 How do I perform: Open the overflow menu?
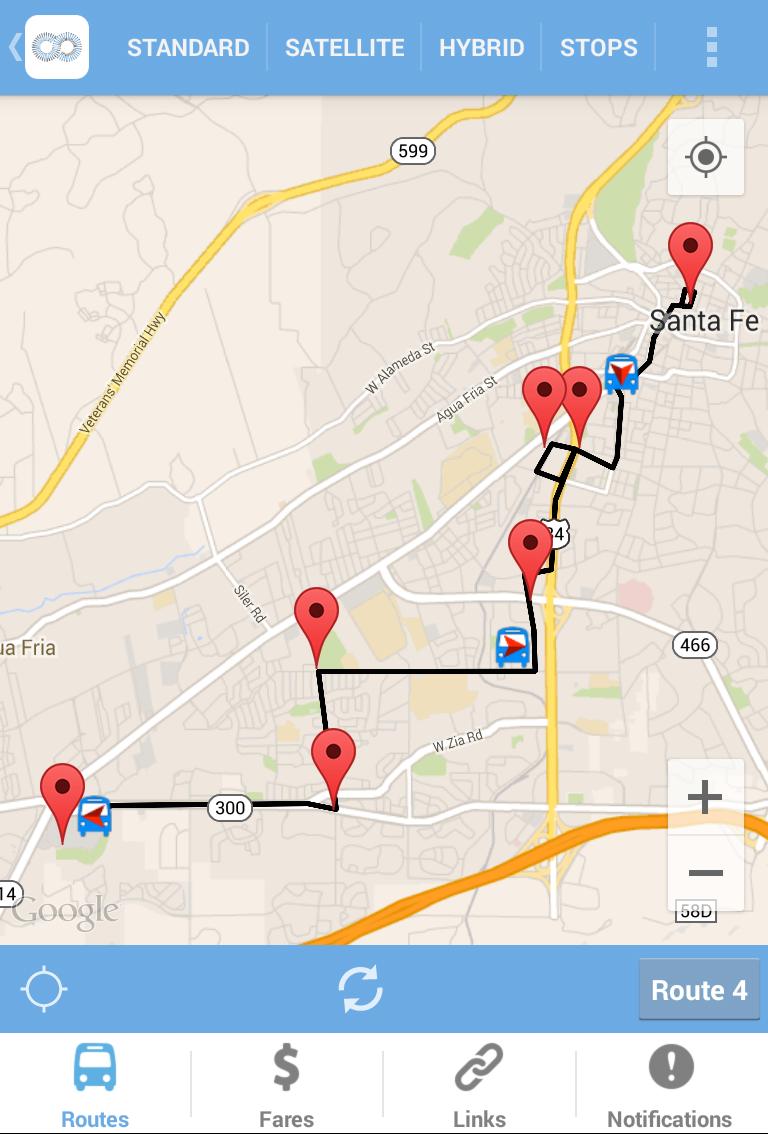[x=711, y=47]
